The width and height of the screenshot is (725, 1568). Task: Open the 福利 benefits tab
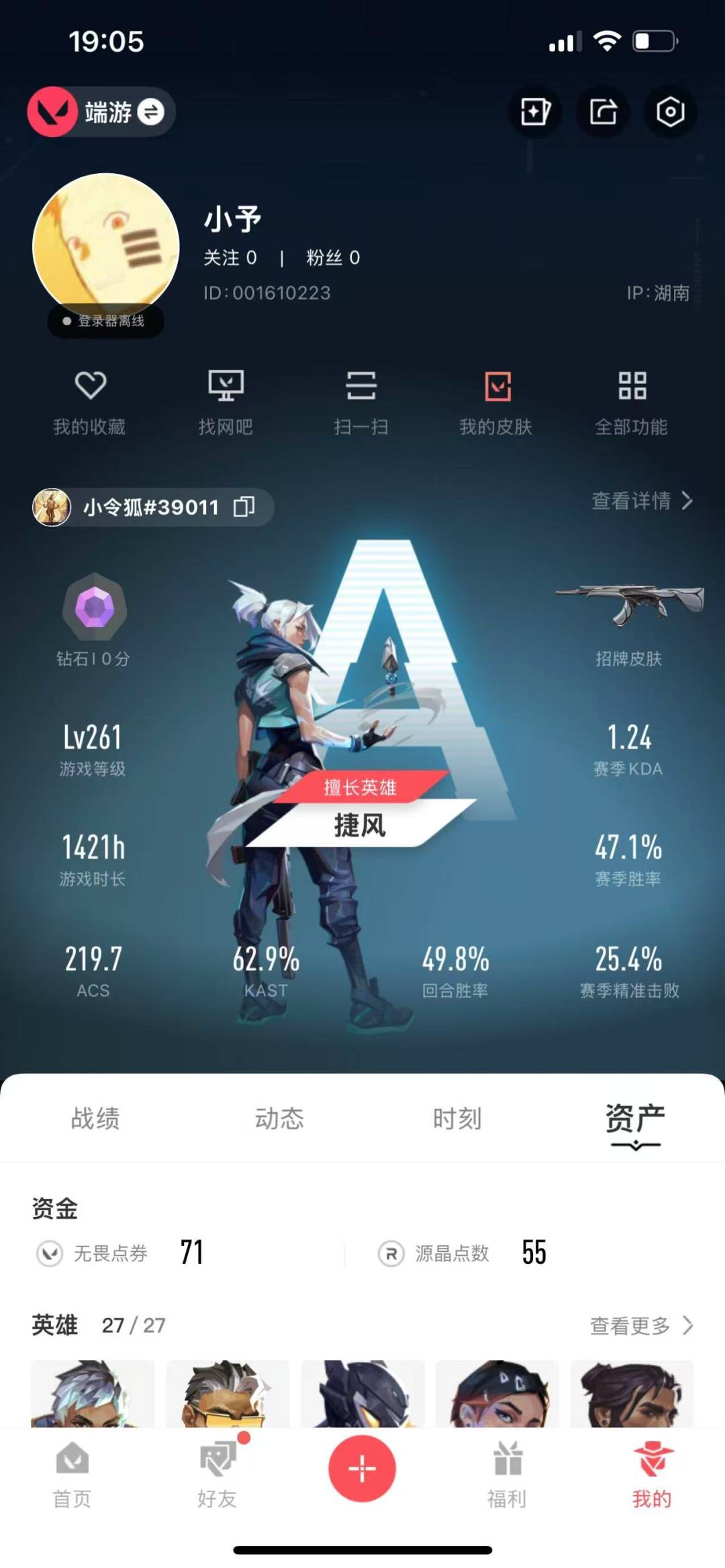tap(507, 1475)
